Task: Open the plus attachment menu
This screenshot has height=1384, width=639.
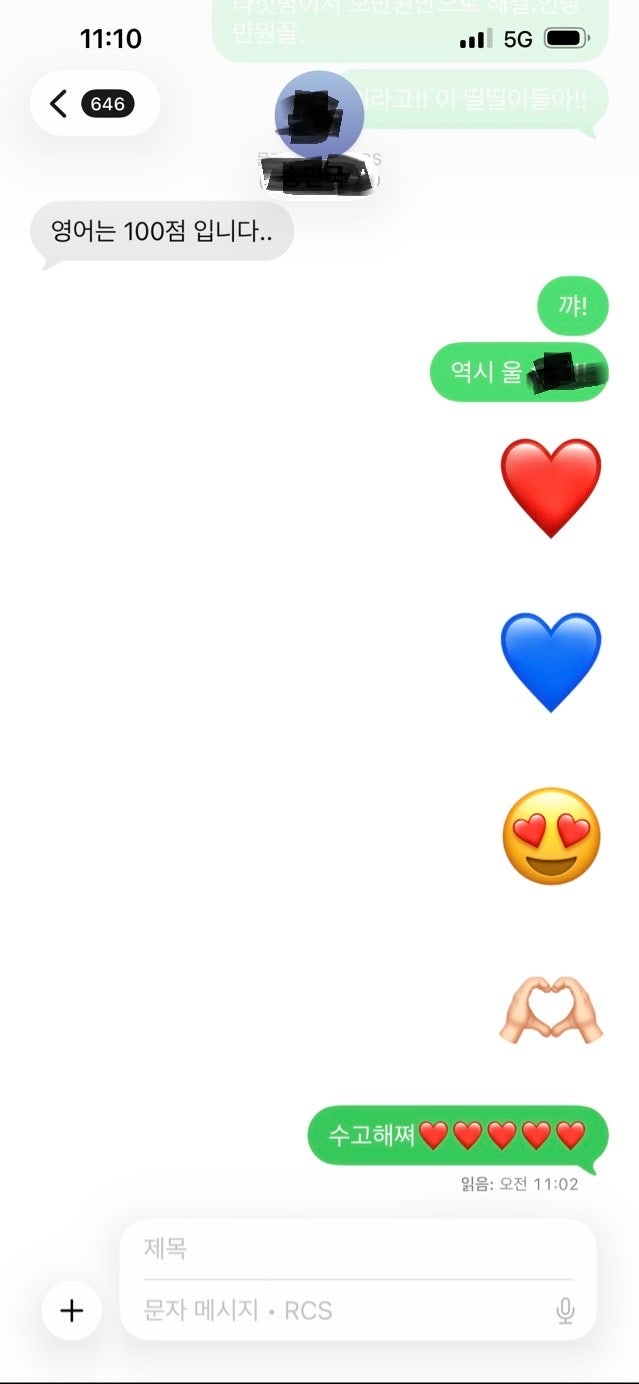Action: (x=72, y=1310)
